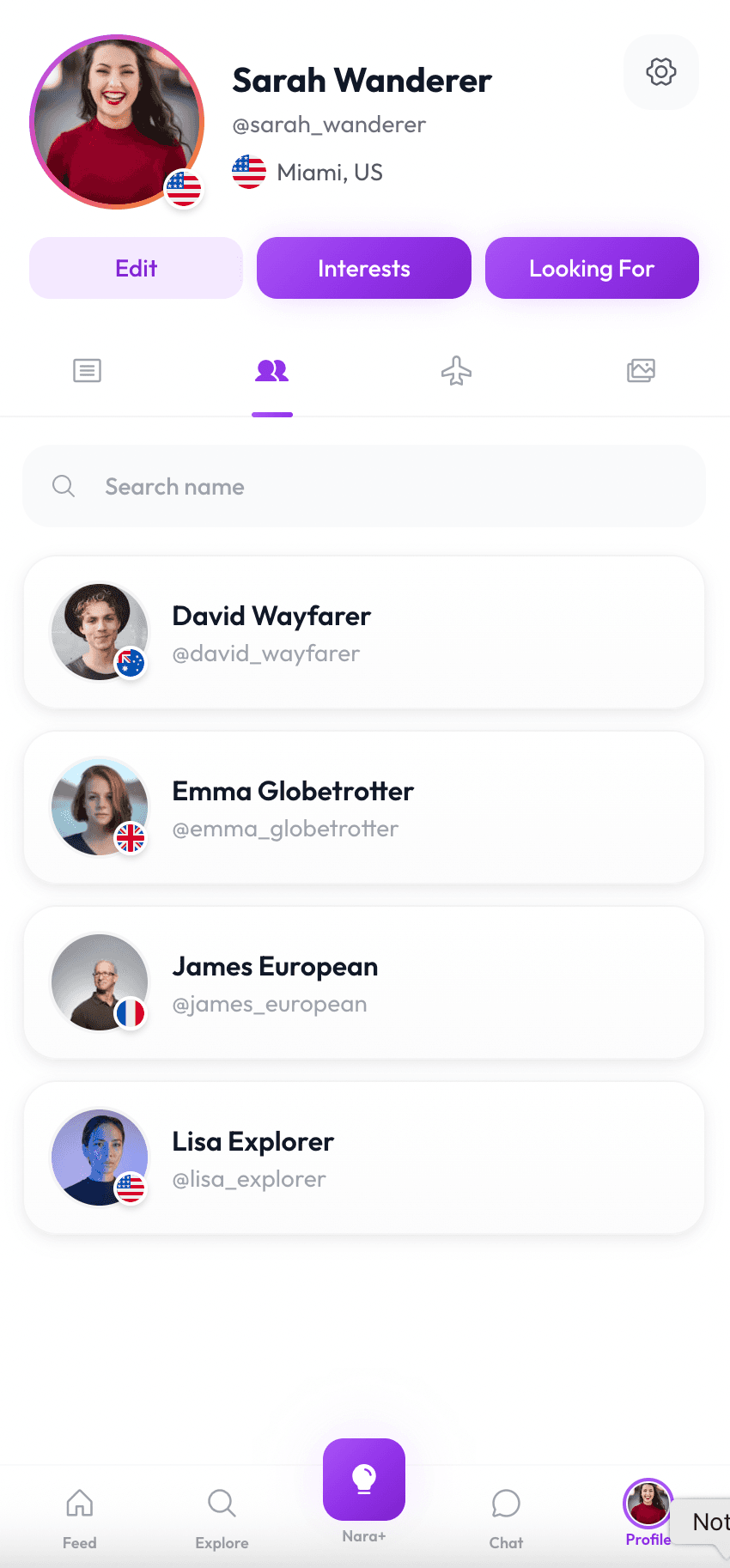Click Sarah Wanderer's profile photo
The width and height of the screenshot is (730, 1568).
pyautogui.click(x=118, y=121)
